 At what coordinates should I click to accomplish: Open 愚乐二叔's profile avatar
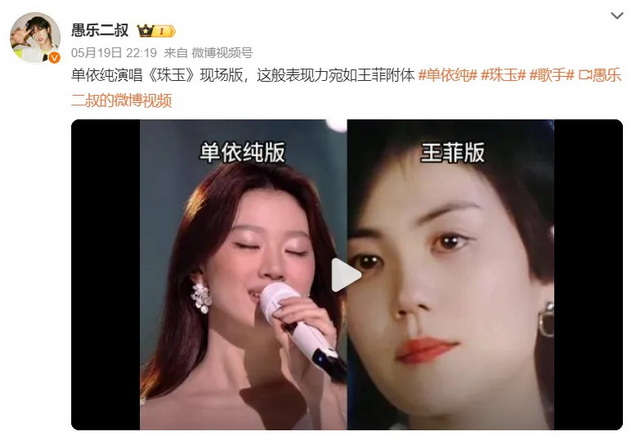click(35, 38)
